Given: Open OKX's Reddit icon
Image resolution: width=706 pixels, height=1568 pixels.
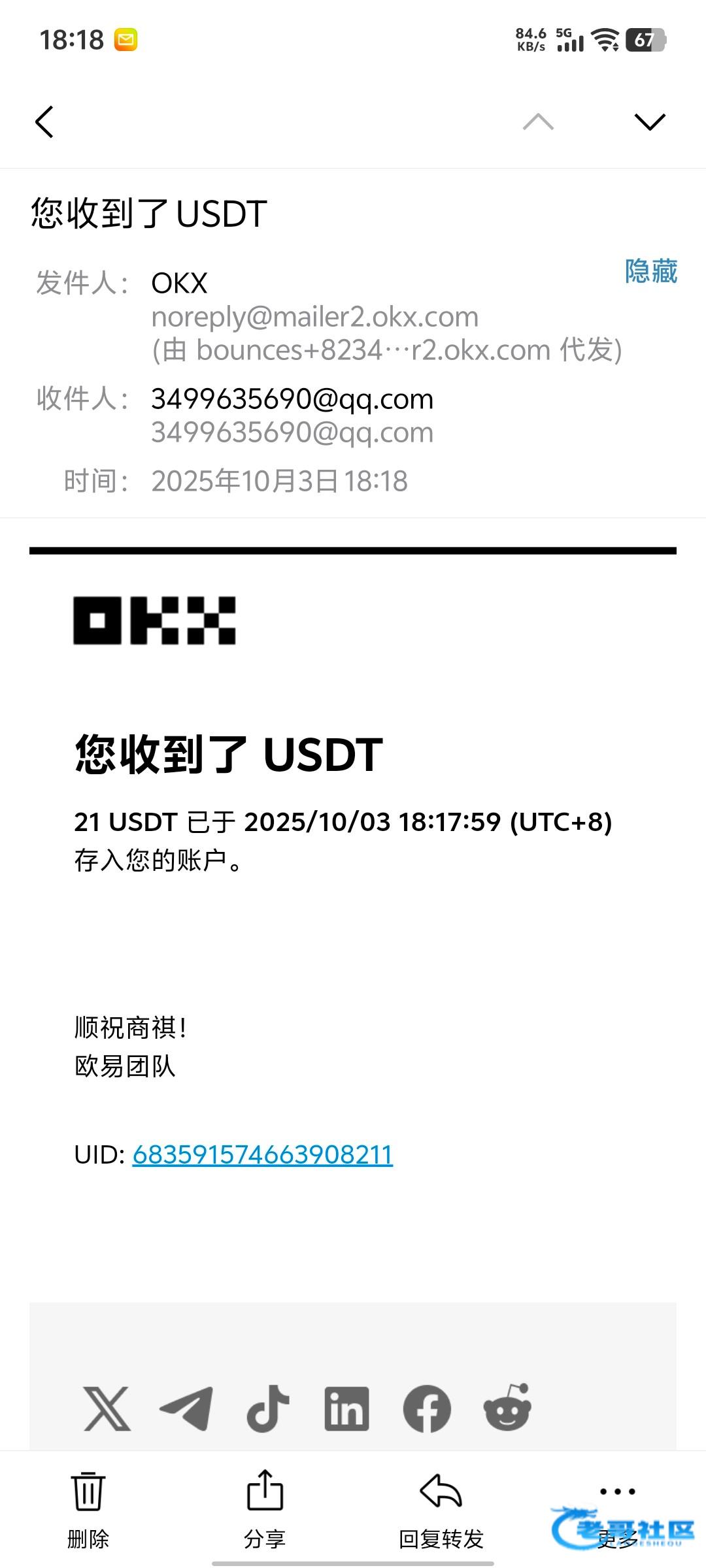Looking at the screenshot, I should (x=507, y=1408).
